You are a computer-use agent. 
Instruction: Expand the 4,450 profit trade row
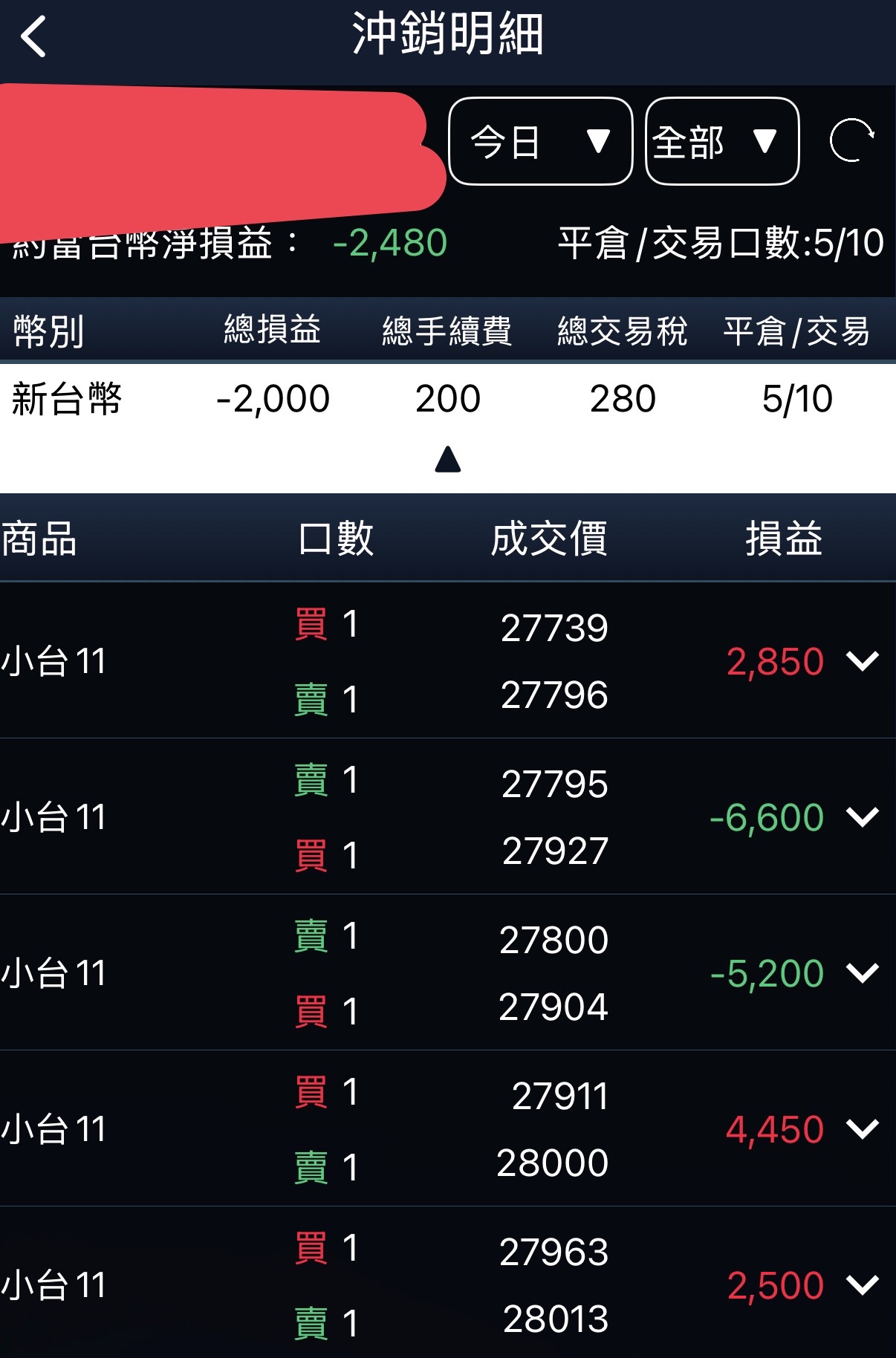(863, 1128)
